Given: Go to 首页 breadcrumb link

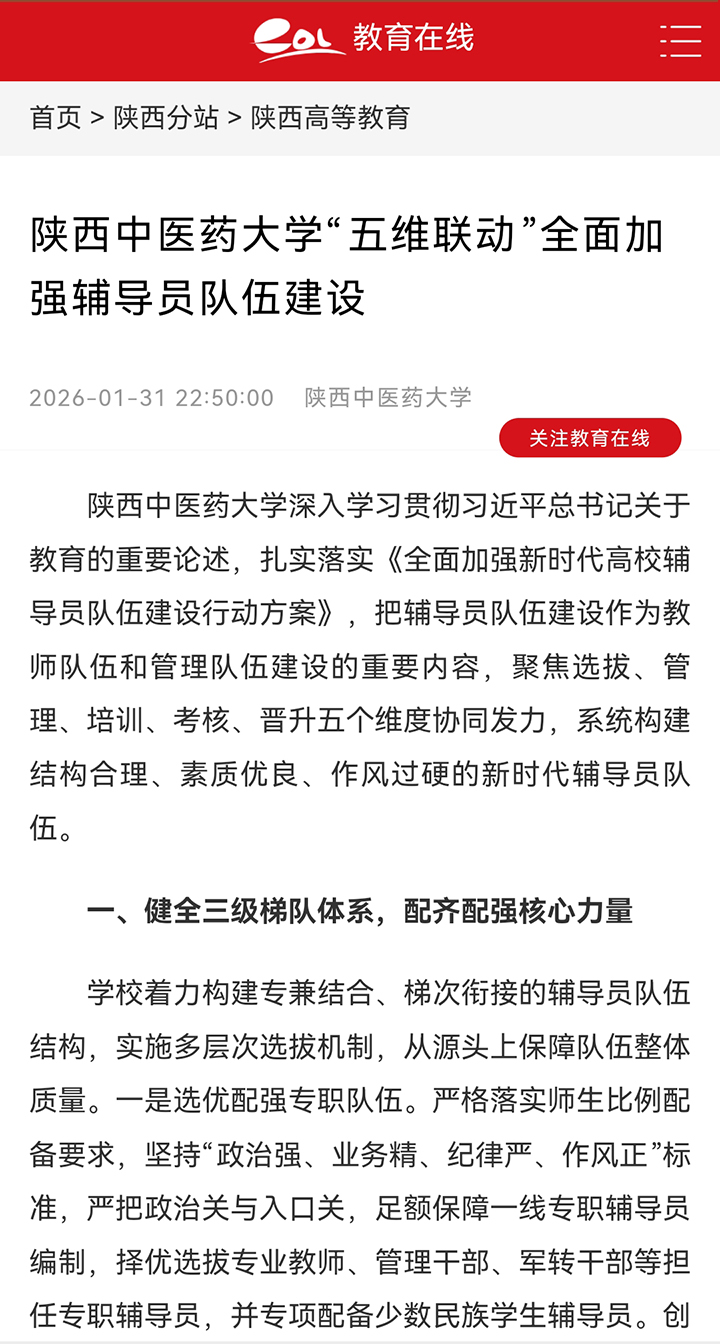Looking at the screenshot, I should (56, 118).
